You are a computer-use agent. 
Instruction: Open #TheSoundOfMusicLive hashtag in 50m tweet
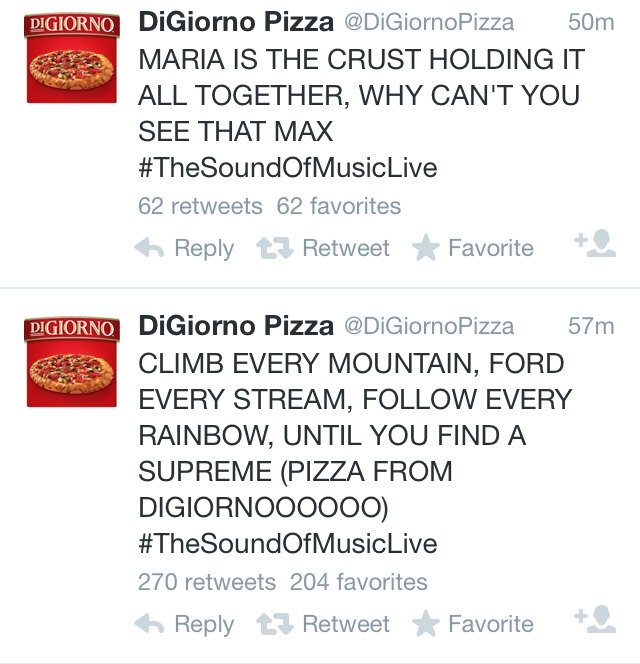(288, 168)
